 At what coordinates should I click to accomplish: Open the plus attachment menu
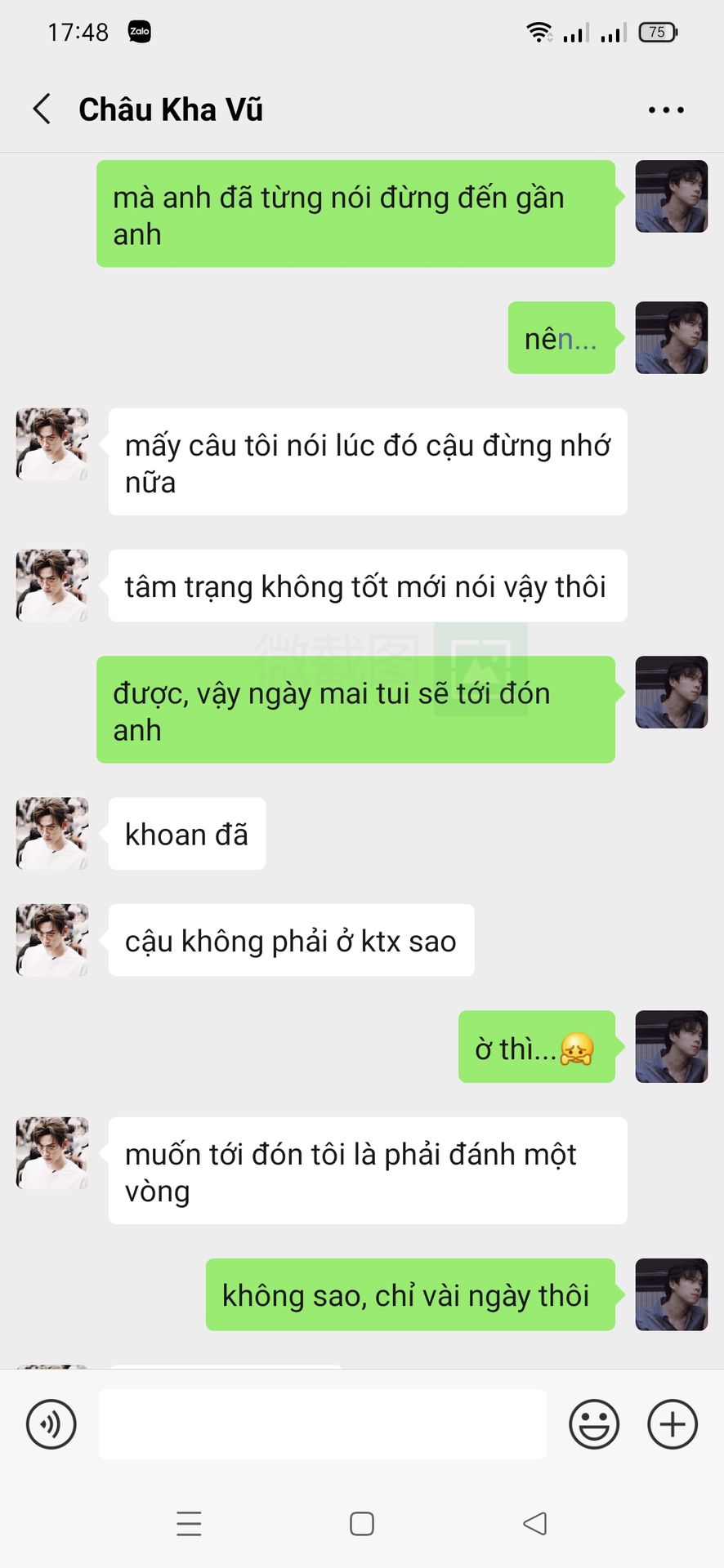673,1424
